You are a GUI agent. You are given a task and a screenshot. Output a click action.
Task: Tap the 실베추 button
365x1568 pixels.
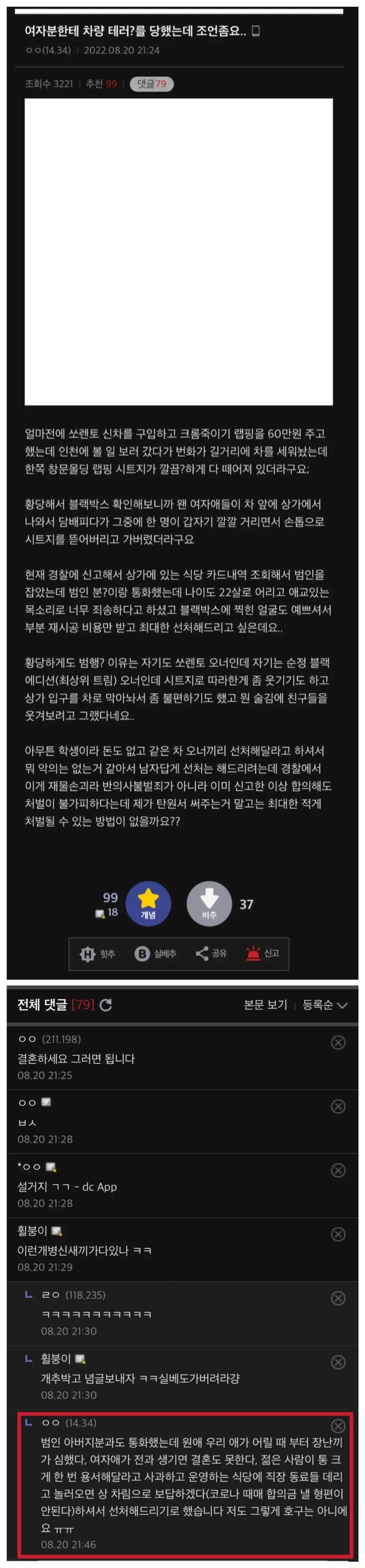coord(155,953)
